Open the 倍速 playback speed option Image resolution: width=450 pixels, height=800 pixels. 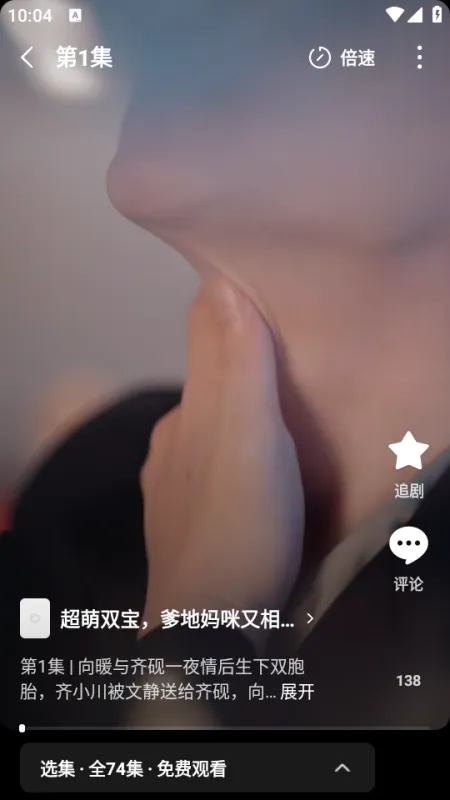342,58
